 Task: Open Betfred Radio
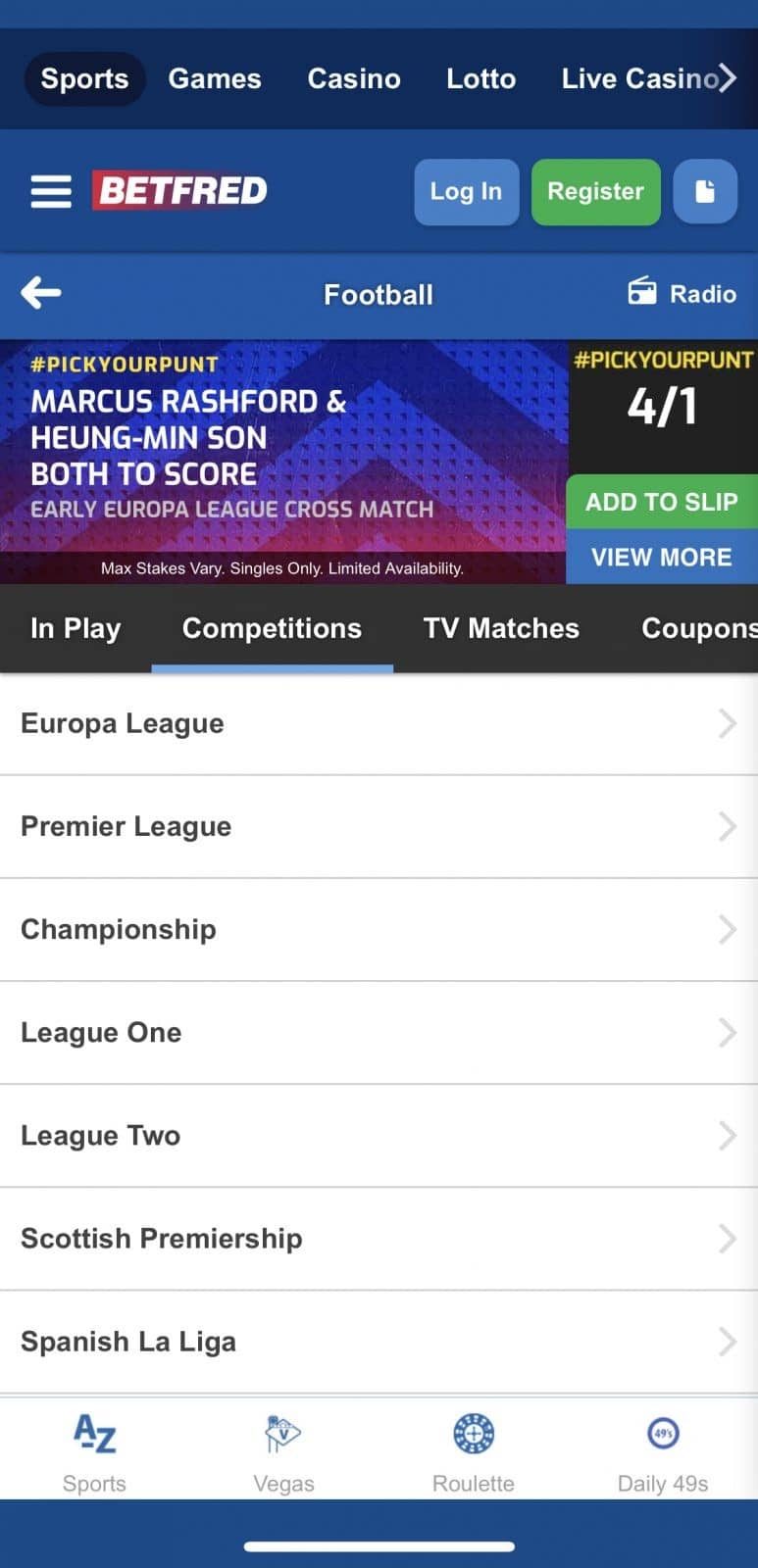[x=682, y=292]
